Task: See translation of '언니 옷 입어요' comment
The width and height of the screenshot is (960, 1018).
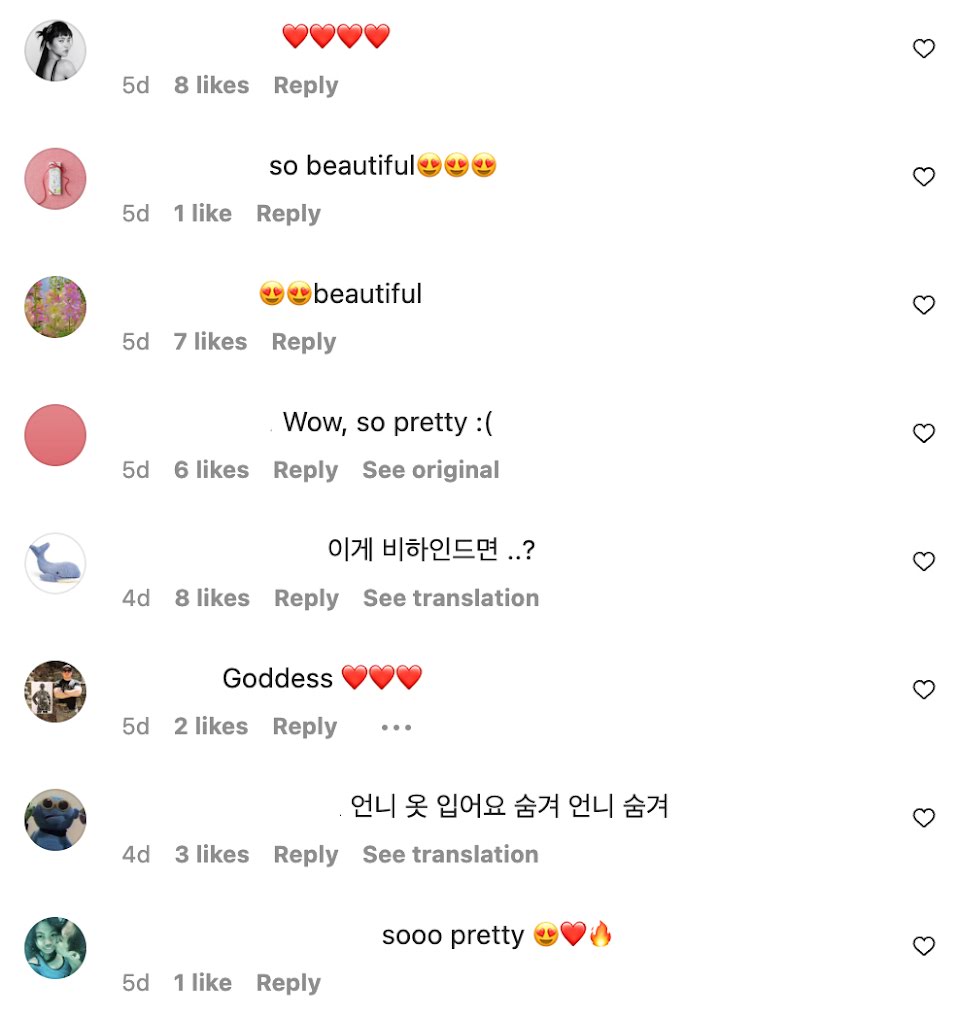Action: 450,855
